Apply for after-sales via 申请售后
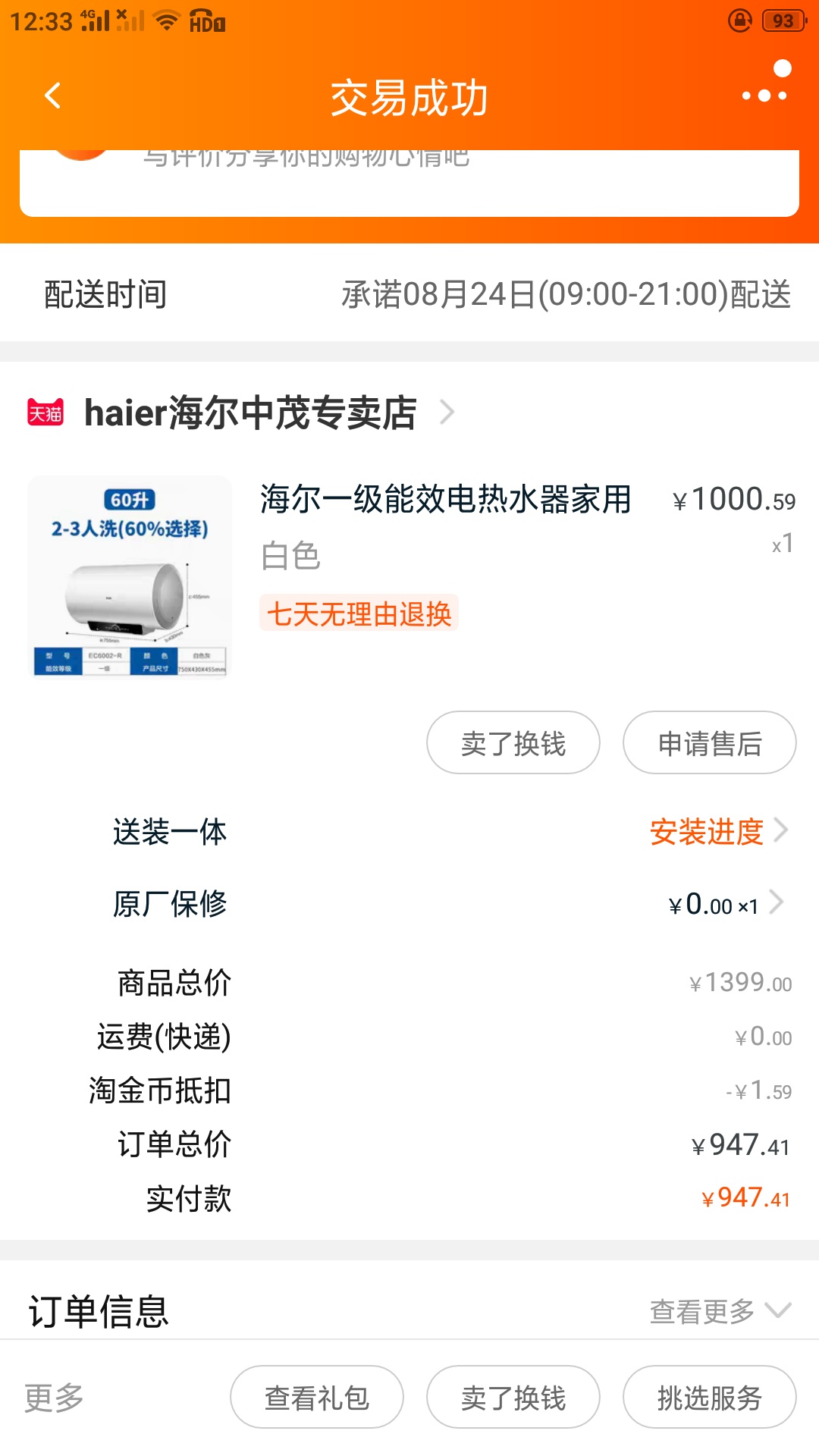Viewport: 819px width, 1456px height. [710, 742]
